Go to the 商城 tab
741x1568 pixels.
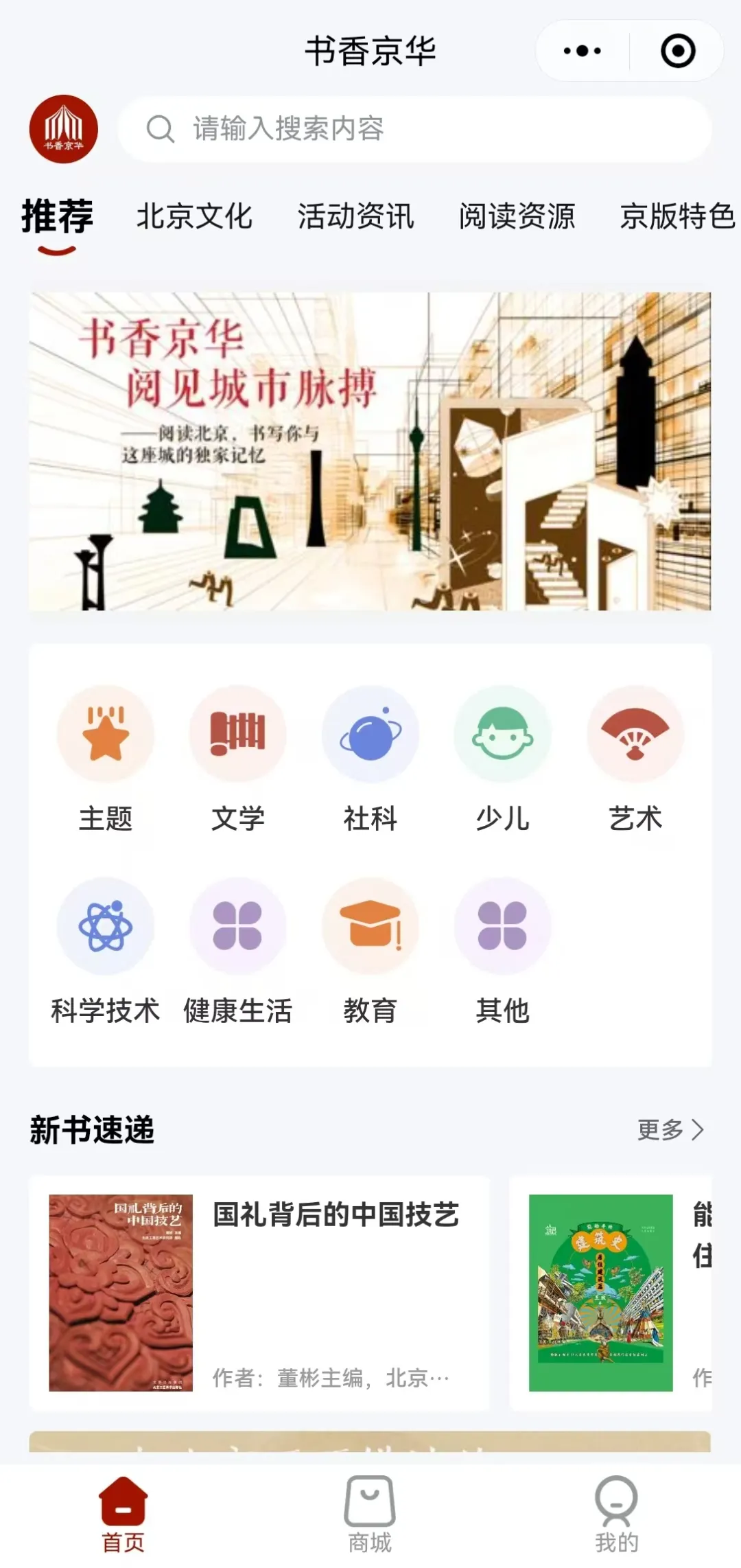tap(370, 1514)
